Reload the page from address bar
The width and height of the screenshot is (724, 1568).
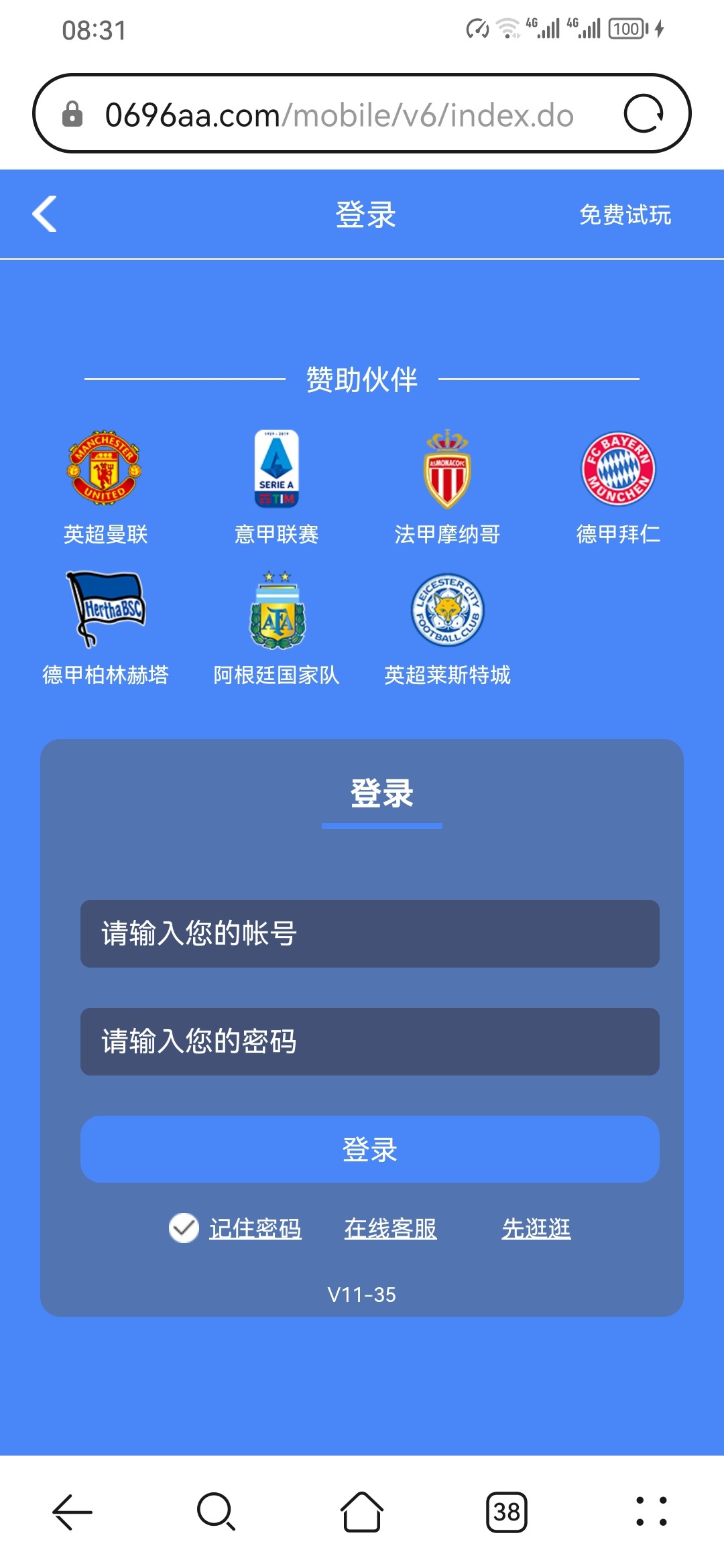click(x=644, y=114)
